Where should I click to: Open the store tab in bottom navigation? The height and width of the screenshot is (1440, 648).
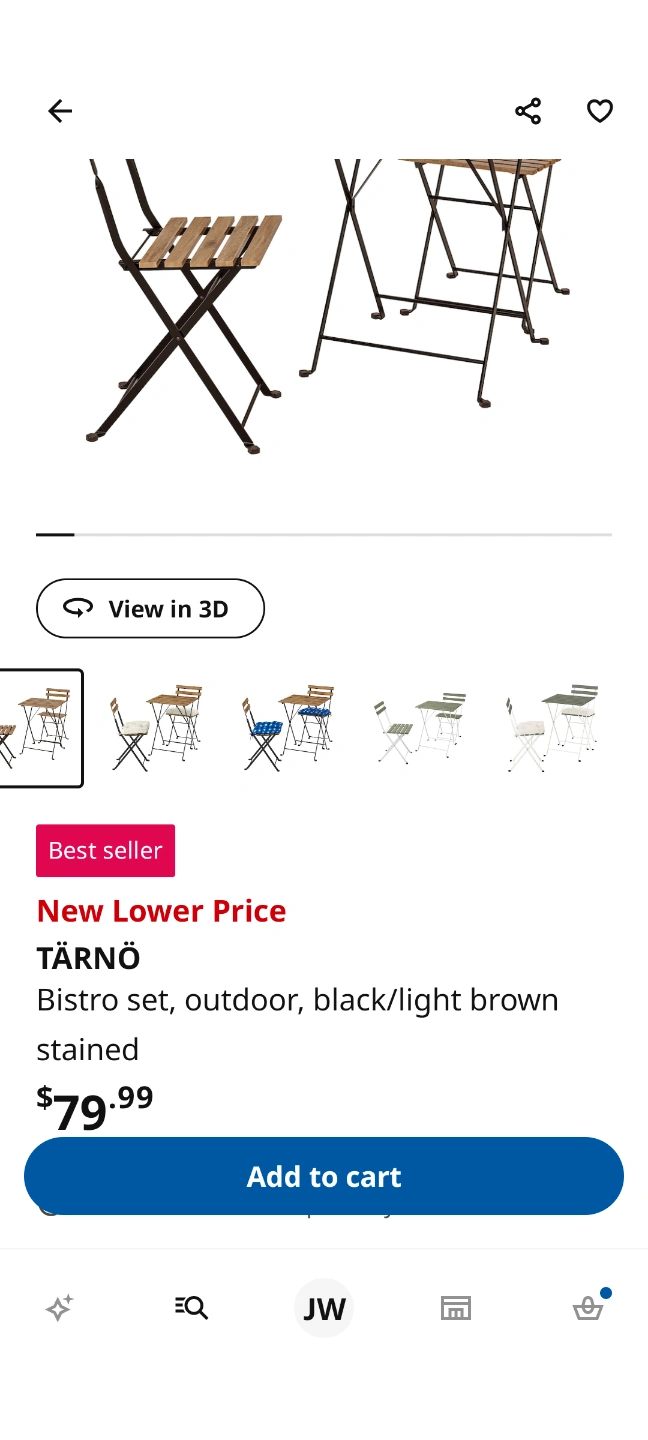(456, 1308)
